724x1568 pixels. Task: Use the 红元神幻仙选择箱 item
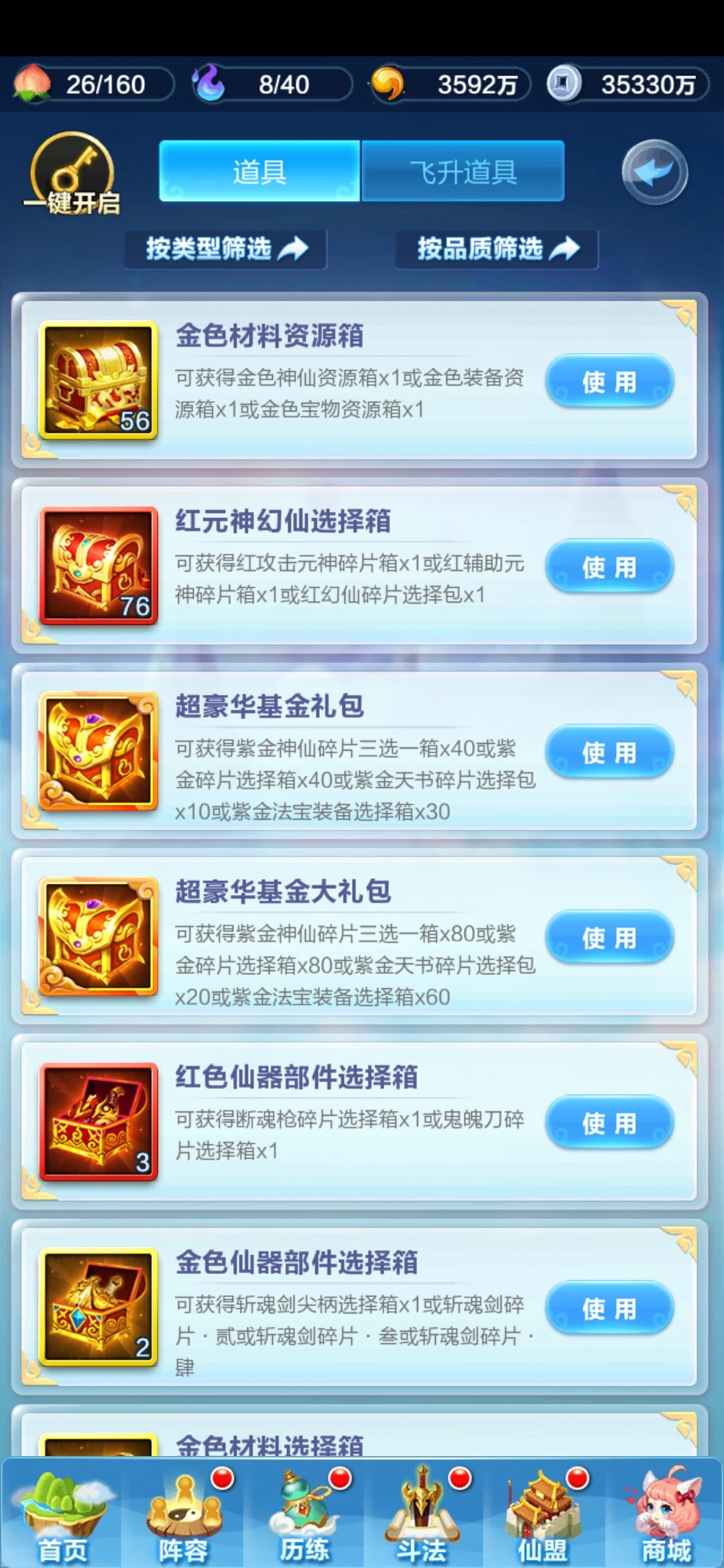point(609,567)
